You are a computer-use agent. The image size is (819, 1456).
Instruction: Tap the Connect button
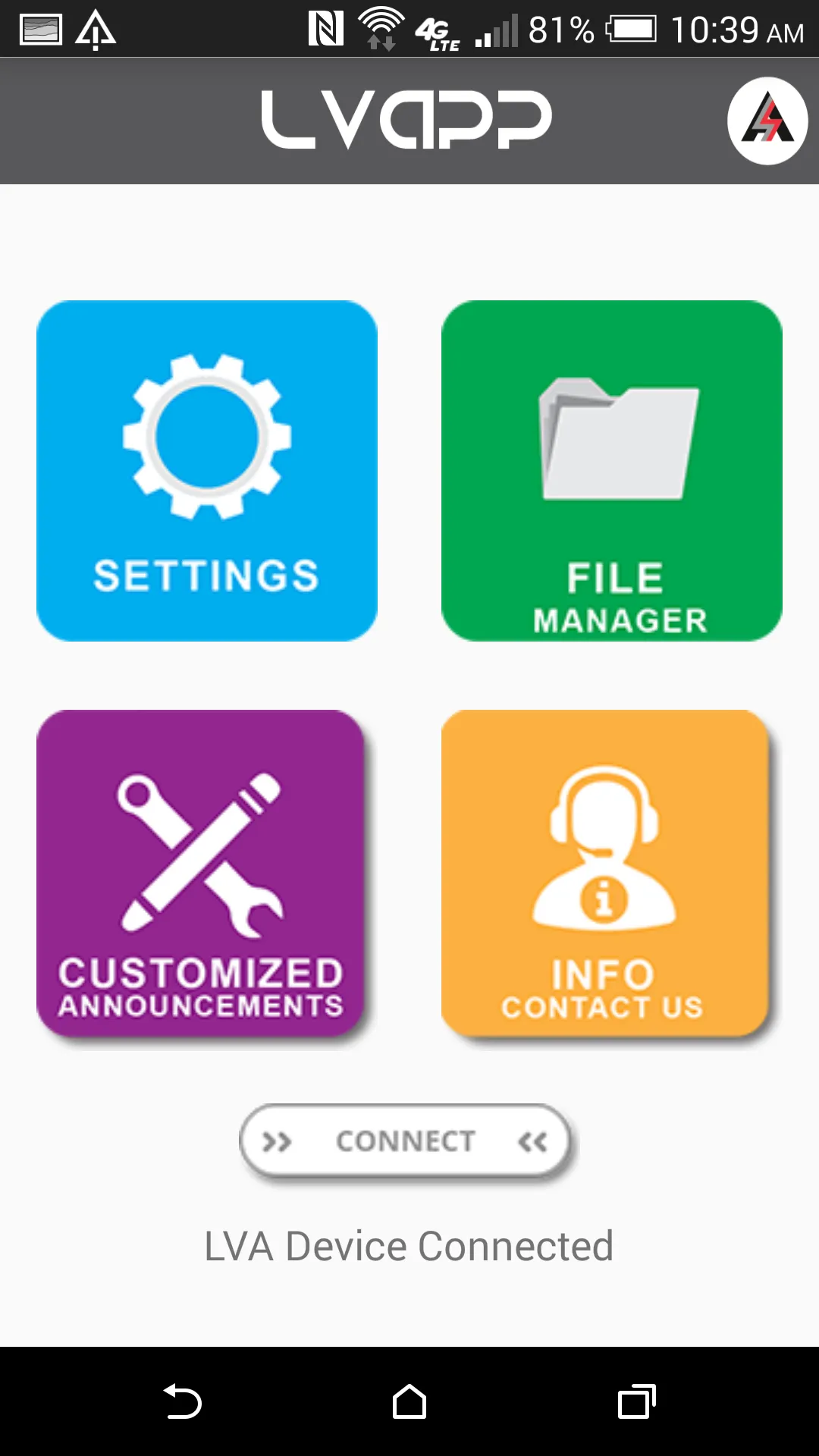tap(405, 1141)
